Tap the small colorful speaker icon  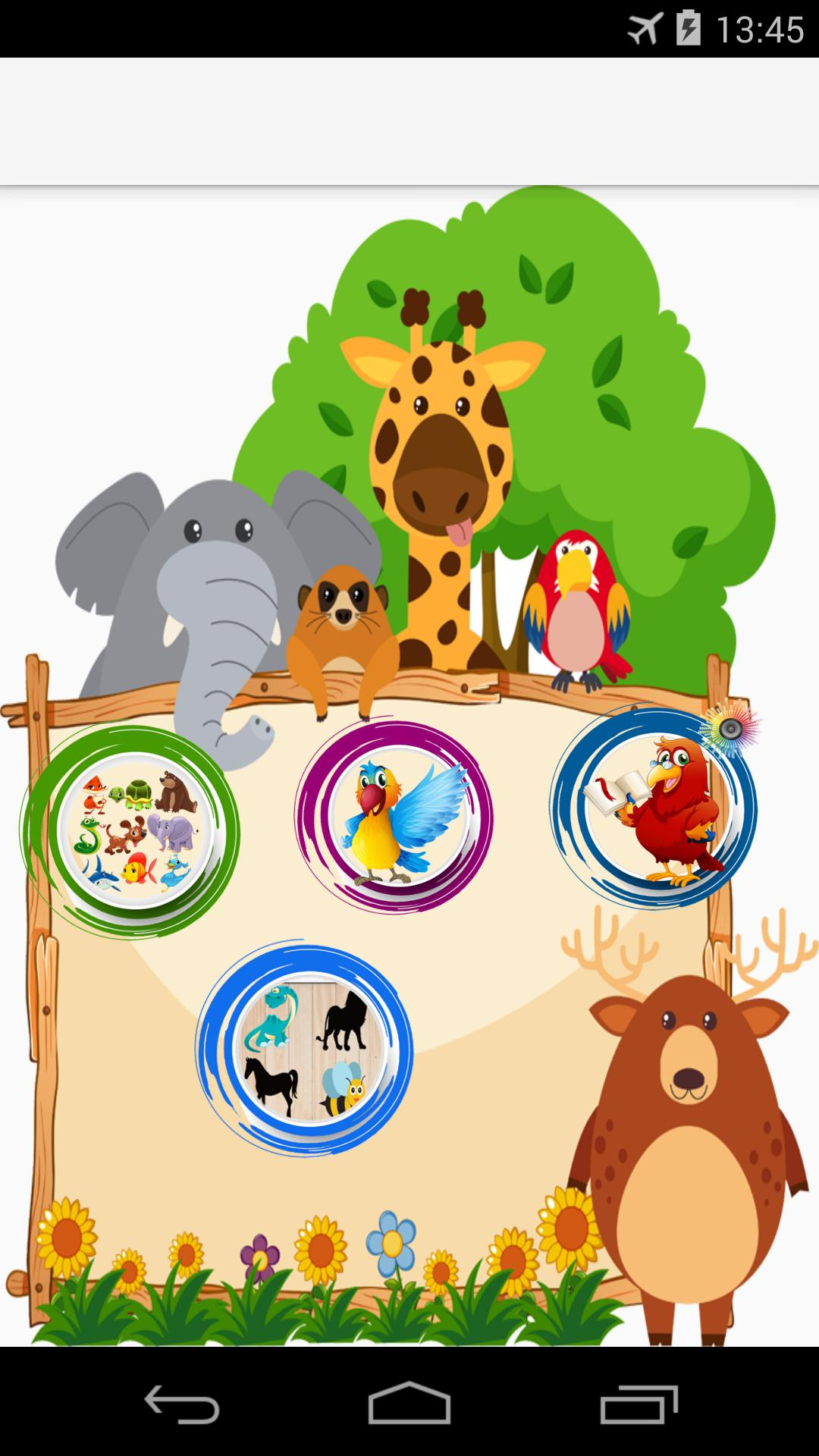pos(731,729)
